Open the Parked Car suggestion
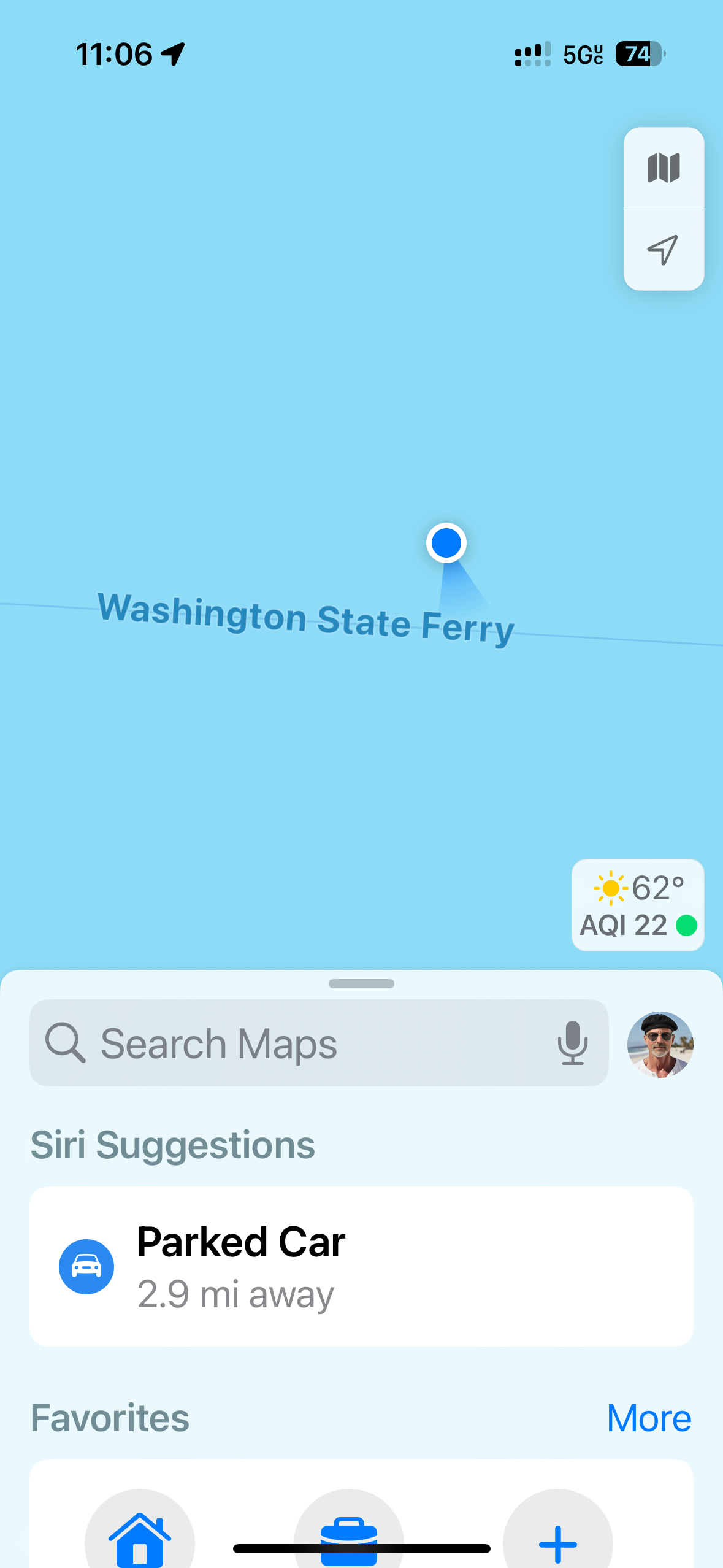723x1568 pixels. [x=361, y=1266]
